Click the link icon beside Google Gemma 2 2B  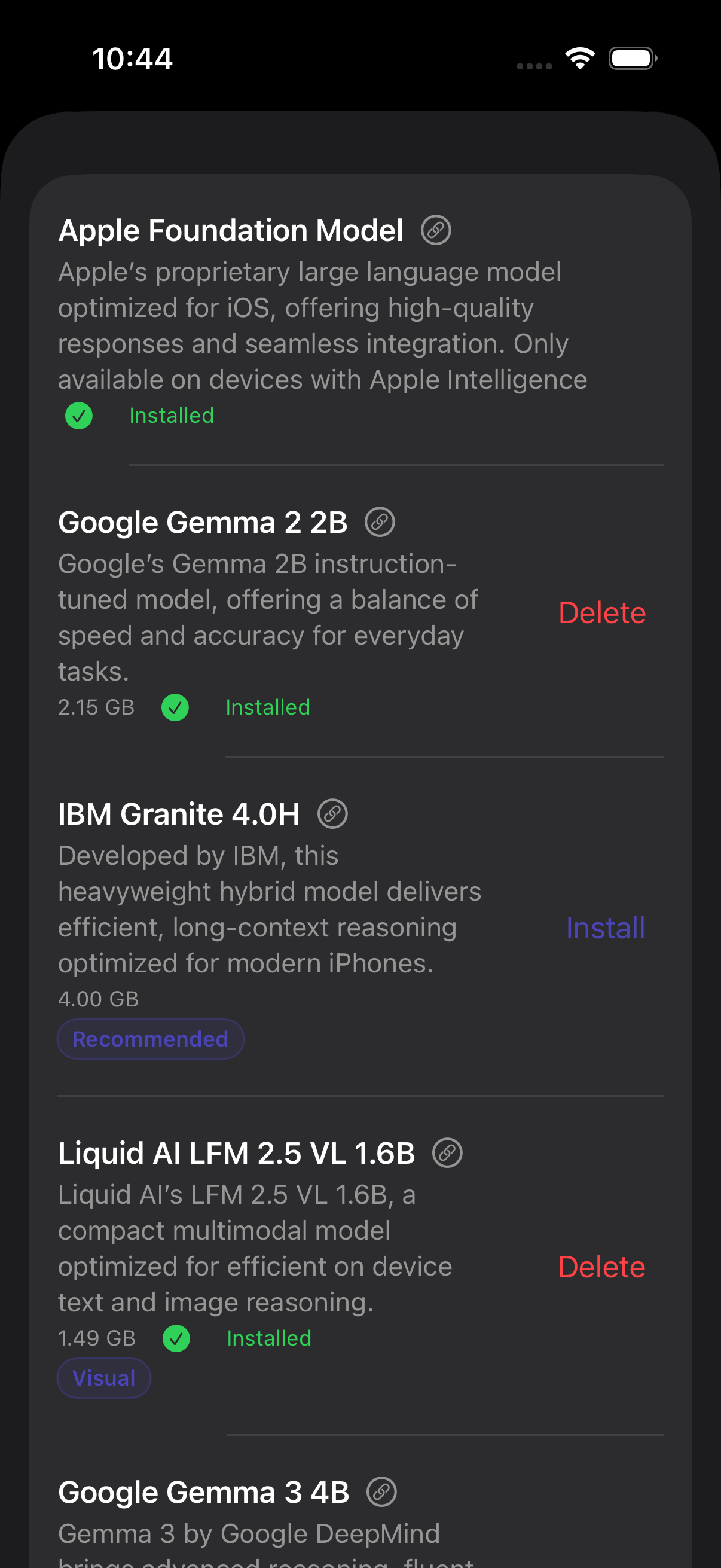380,522
